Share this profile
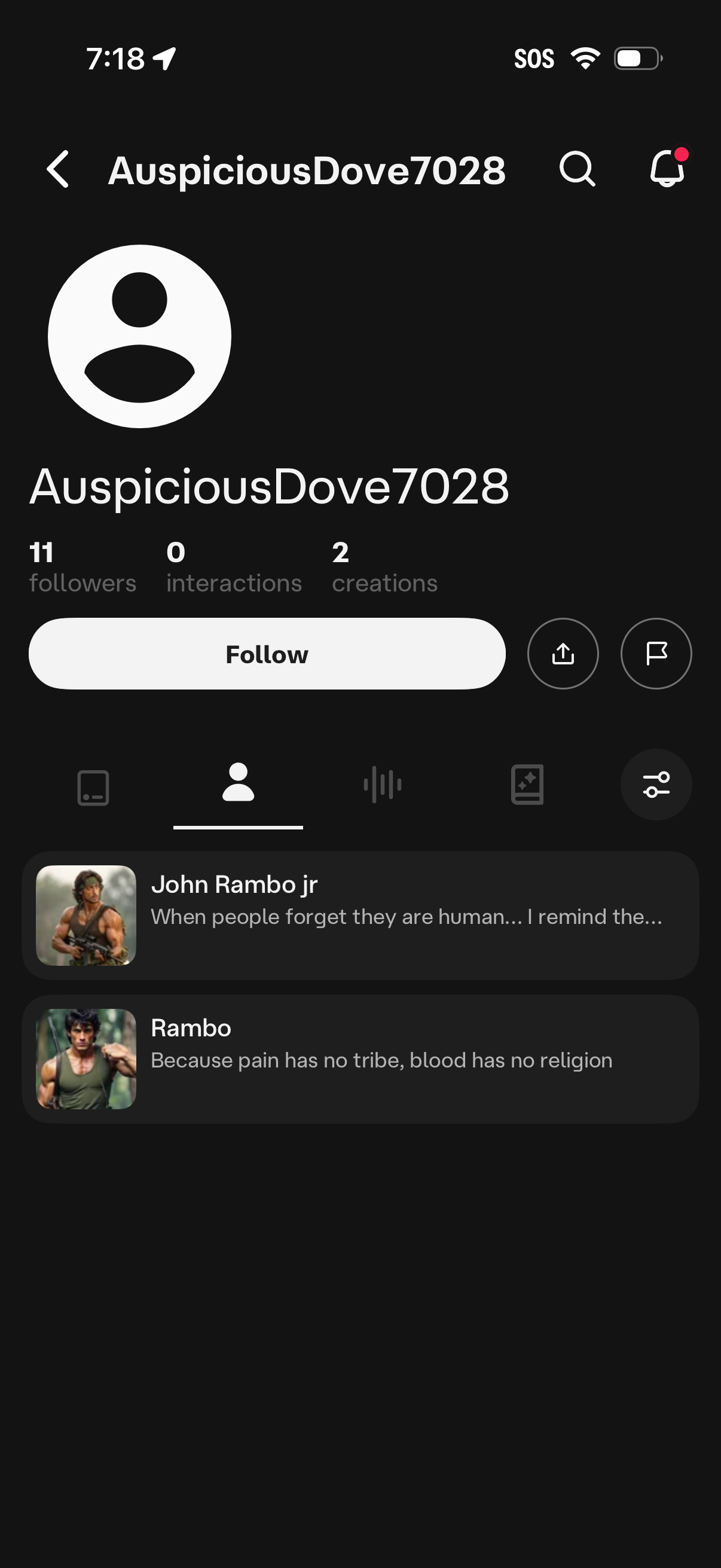The width and height of the screenshot is (721, 1568). click(x=563, y=654)
